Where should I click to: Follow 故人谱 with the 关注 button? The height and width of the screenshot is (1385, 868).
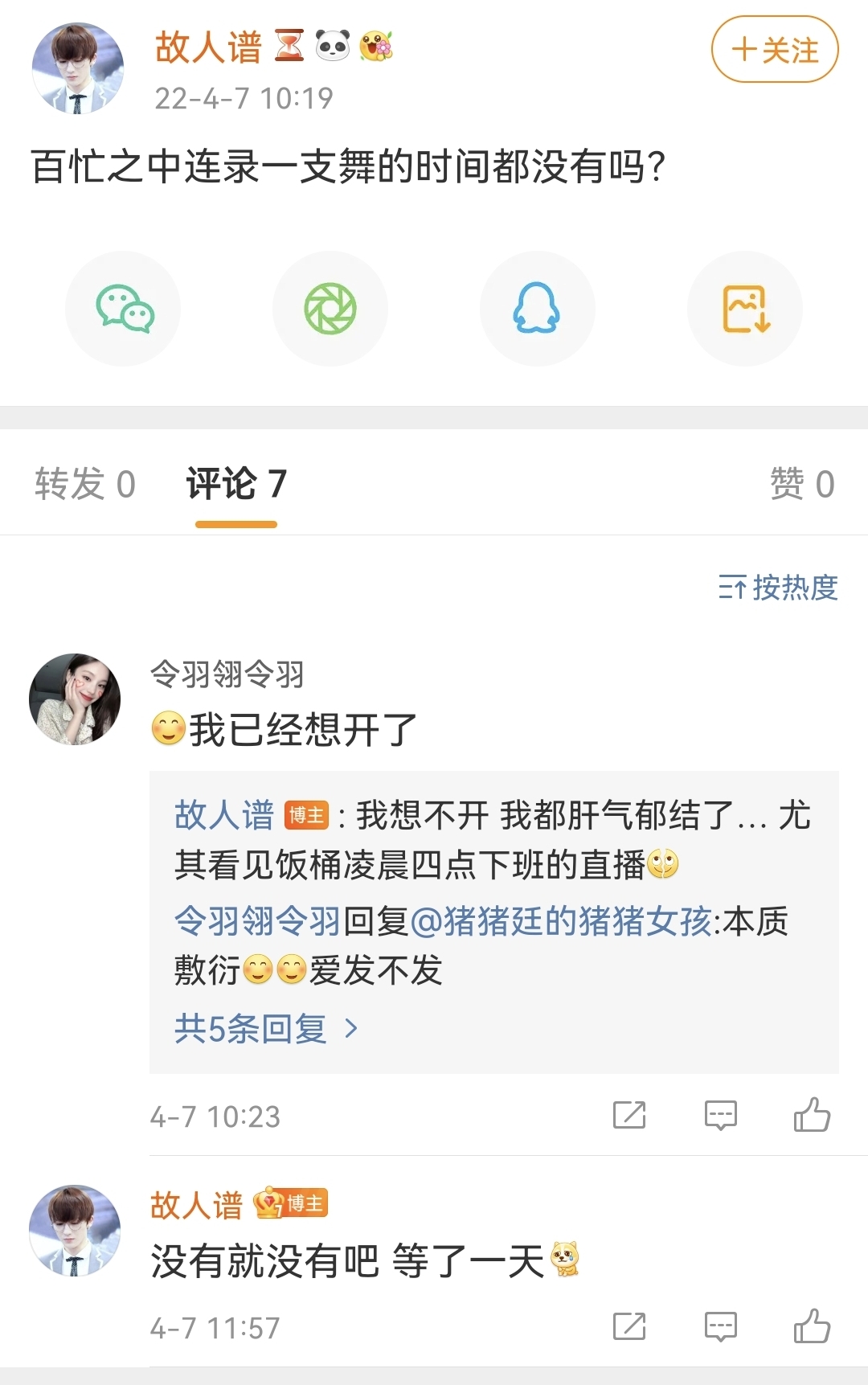(774, 50)
